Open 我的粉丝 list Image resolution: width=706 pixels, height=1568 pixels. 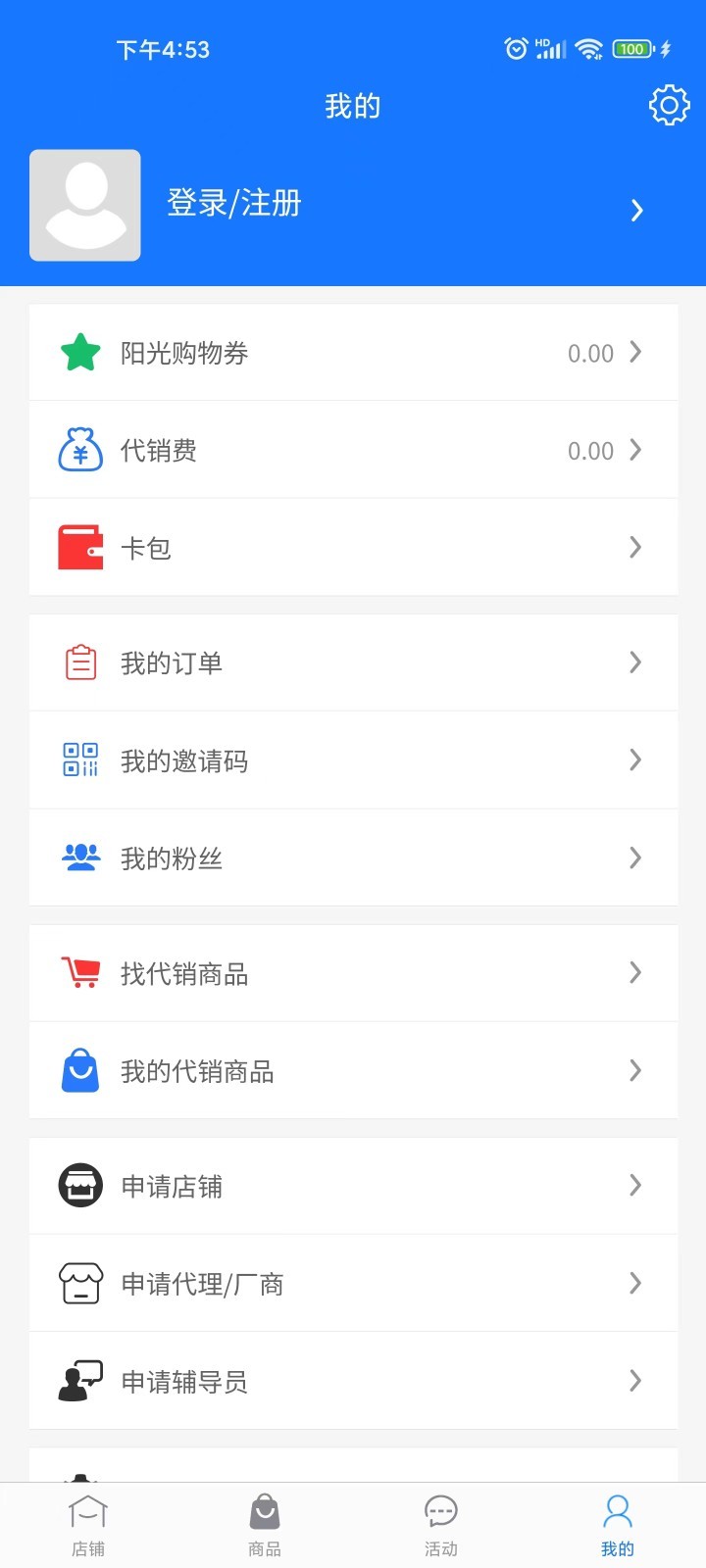[x=353, y=858]
